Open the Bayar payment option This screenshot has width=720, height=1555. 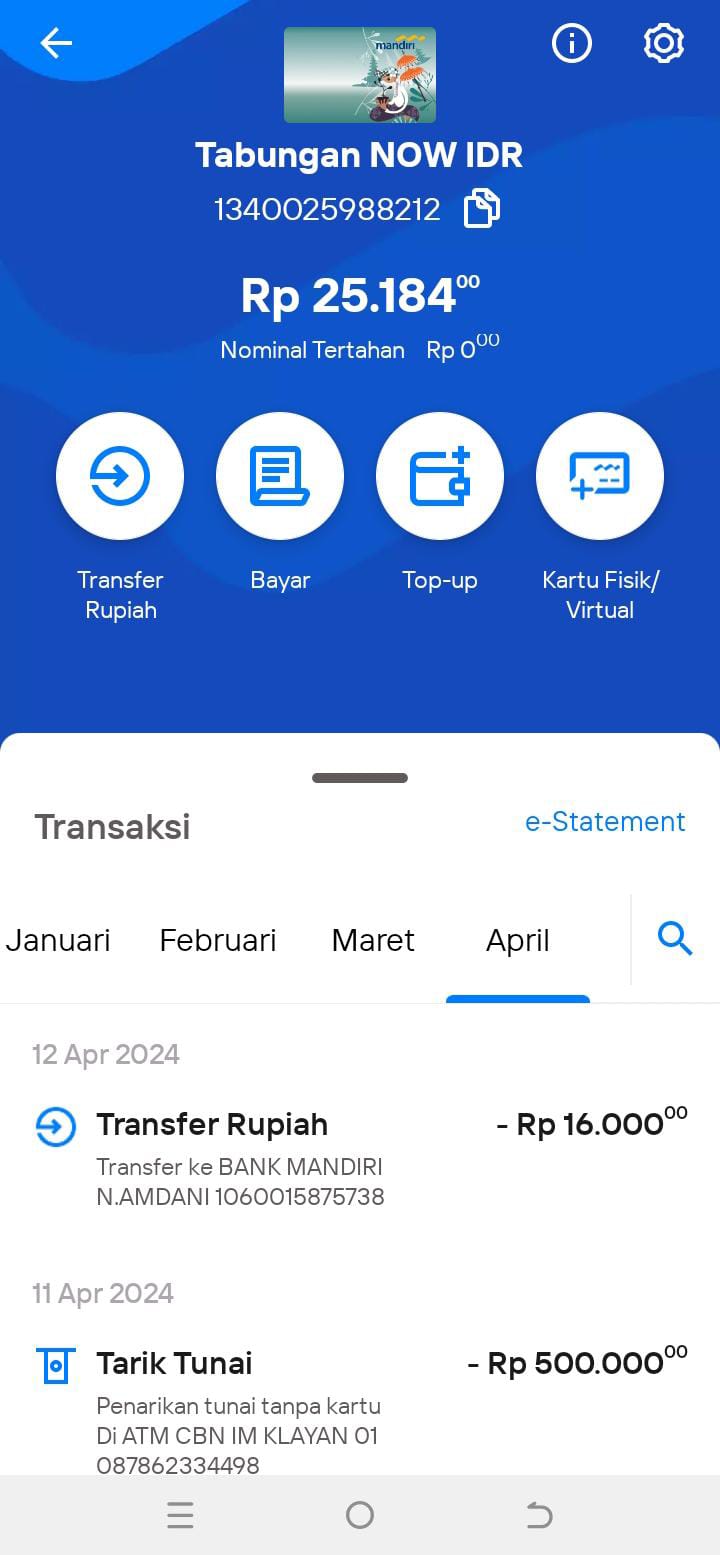pyautogui.click(x=280, y=476)
